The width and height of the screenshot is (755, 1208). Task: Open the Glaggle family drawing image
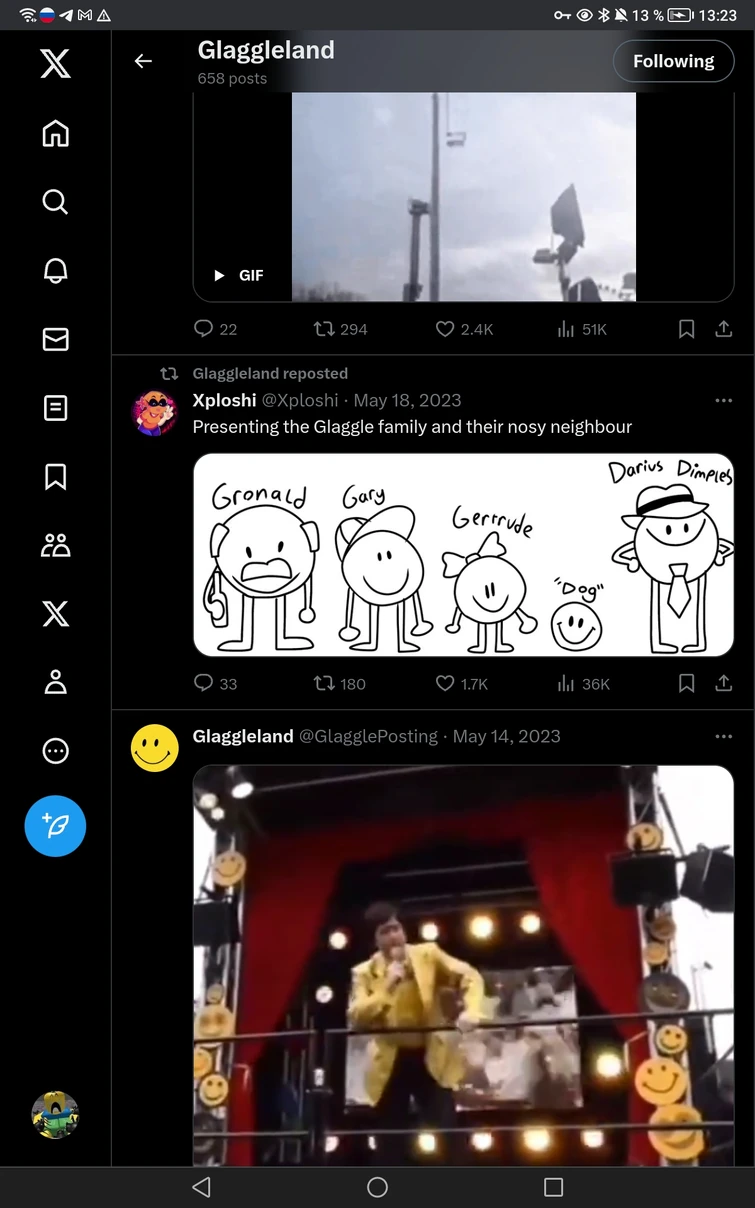tap(463, 555)
